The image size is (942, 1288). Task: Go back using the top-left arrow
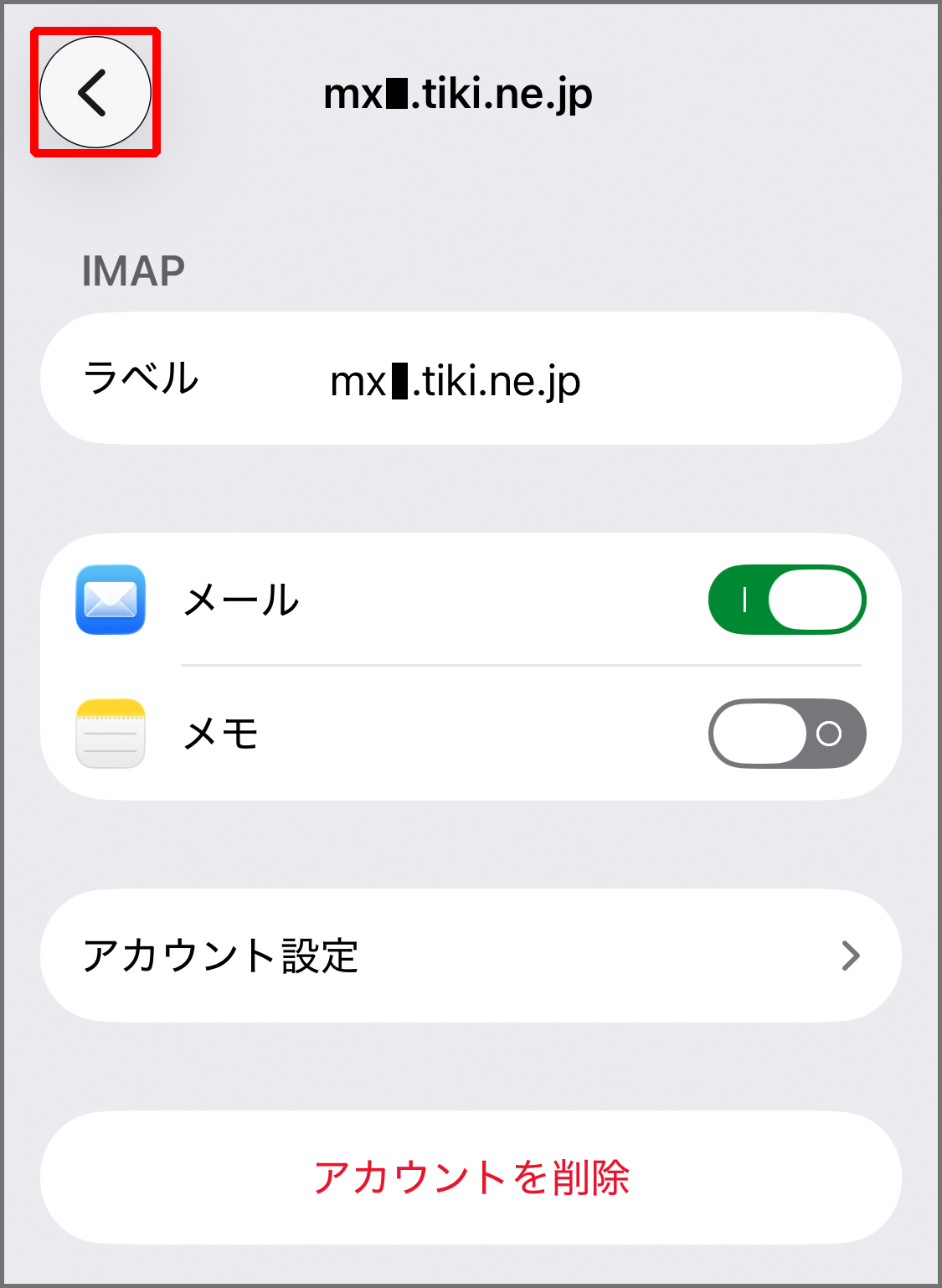pos(95,92)
